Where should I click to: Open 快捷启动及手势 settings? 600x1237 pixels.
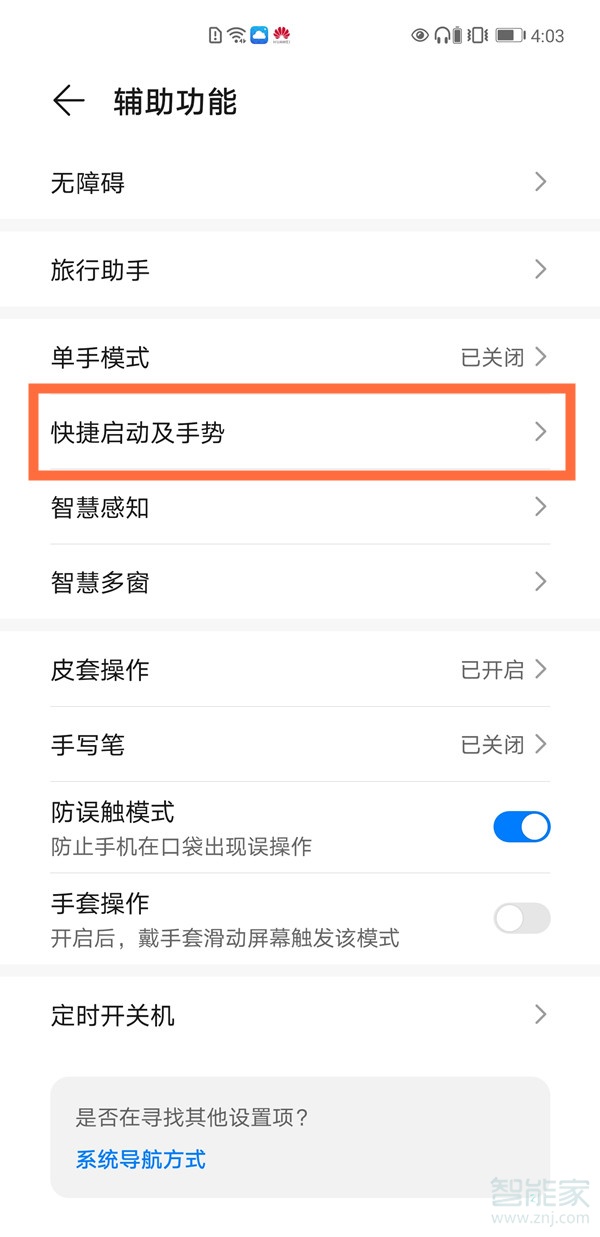point(300,433)
